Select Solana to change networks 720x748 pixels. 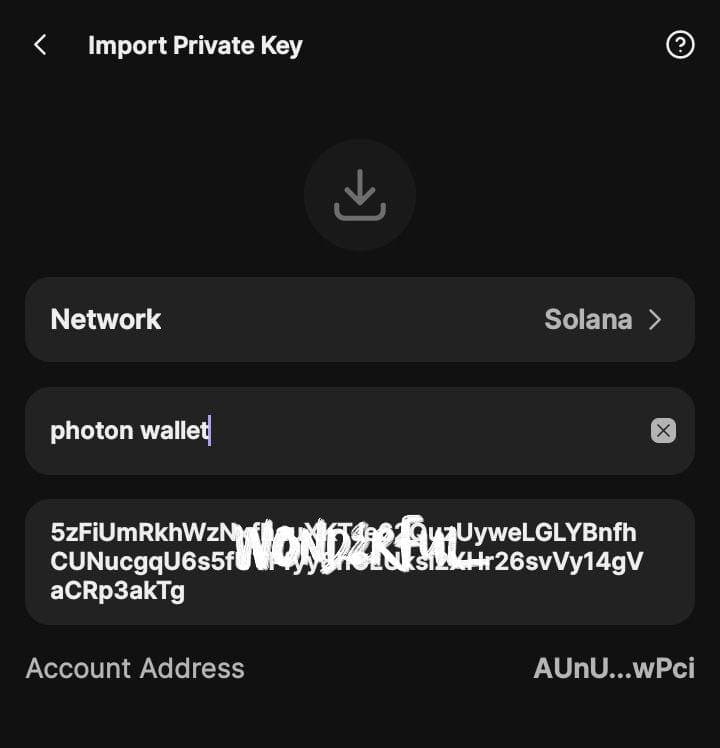click(588, 320)
